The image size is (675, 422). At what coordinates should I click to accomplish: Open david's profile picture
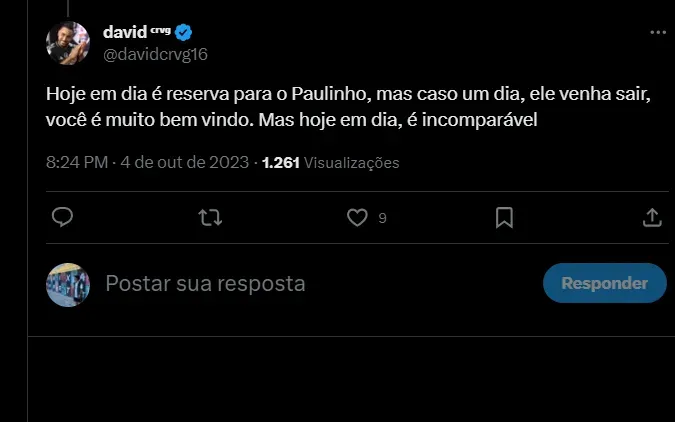(68, 42)
